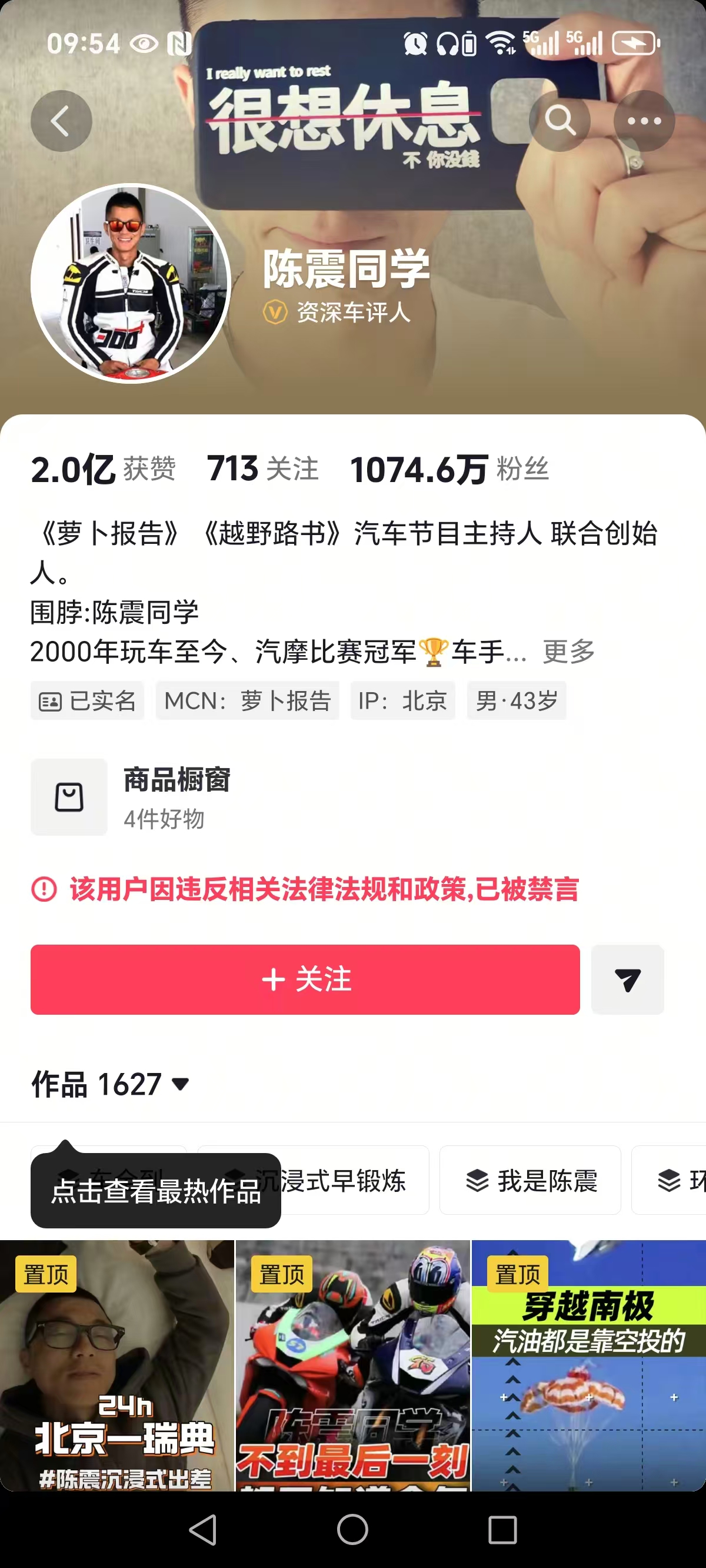Tap the yellow verified V badge
Image resolution: width=706 pixels, height=1568 pixels.
[x=273, y=313]
